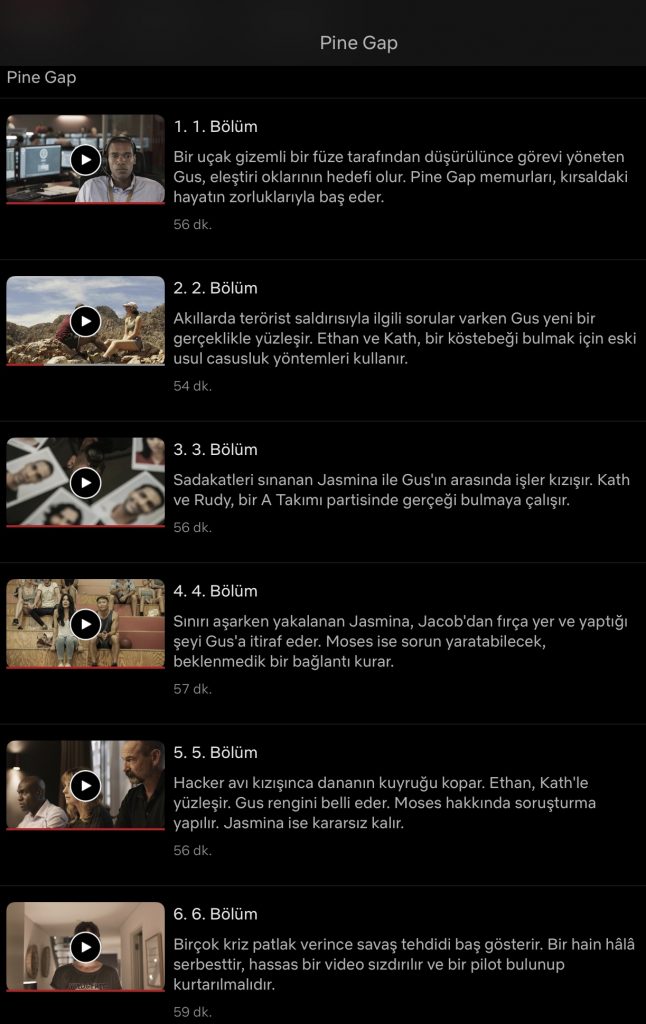
Task: Play episode 4. Bölüm
Action: 86,624
